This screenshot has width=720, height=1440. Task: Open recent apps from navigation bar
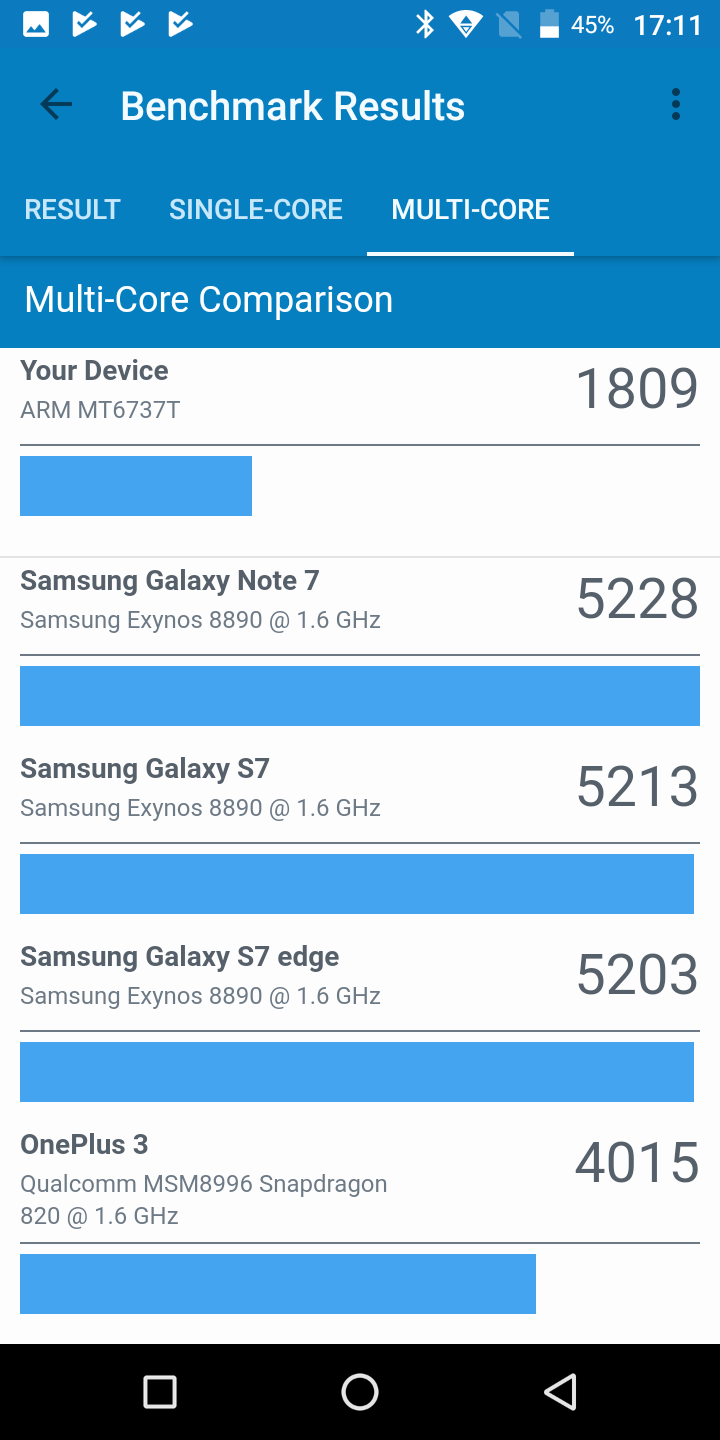click(160, 1392)
